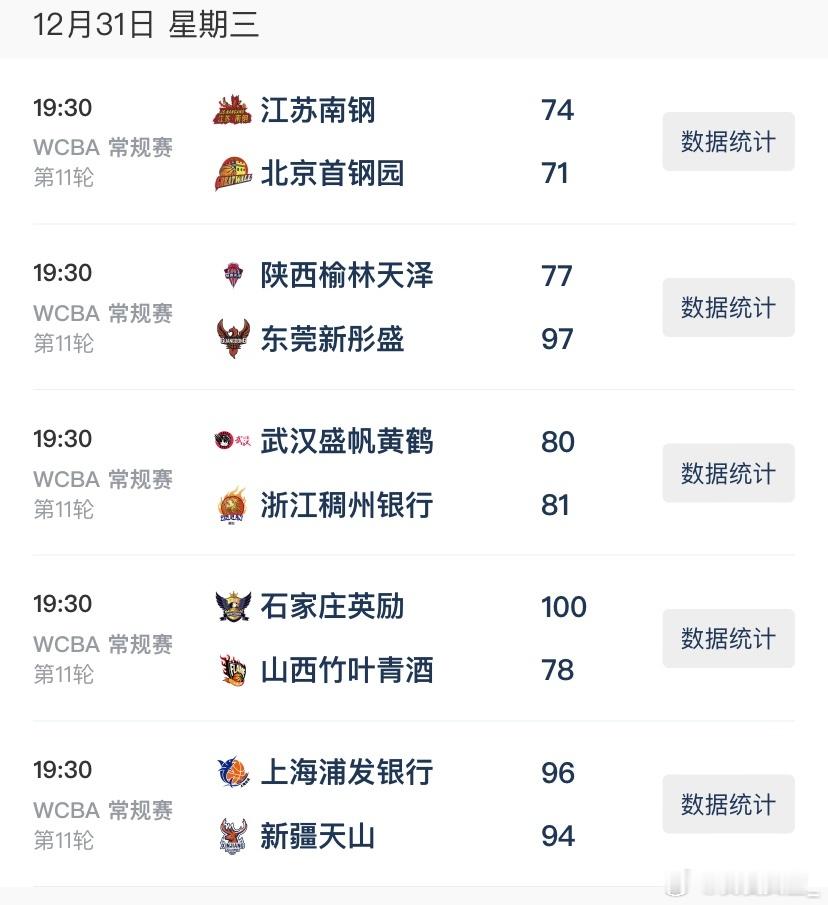Screen dimensions: 828x905
Task: Click the score 100 of 石家庄英励
Action: [563, 607]
